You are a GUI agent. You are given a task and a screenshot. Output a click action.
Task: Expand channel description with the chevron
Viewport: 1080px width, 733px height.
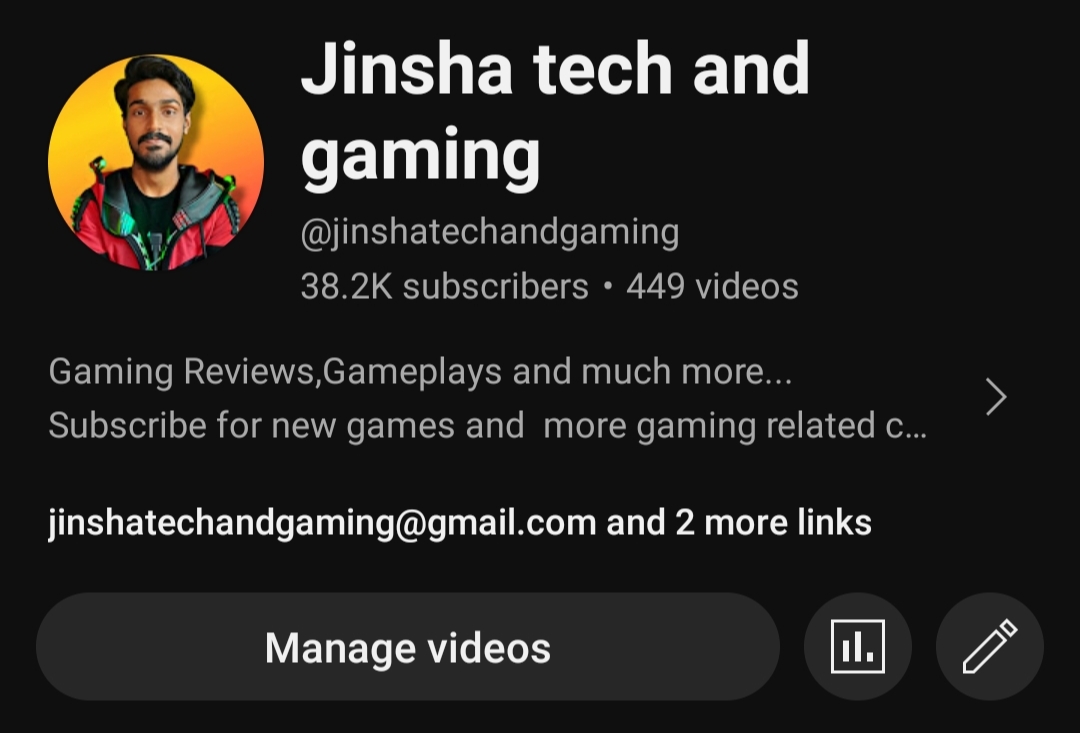coord(995,398)
